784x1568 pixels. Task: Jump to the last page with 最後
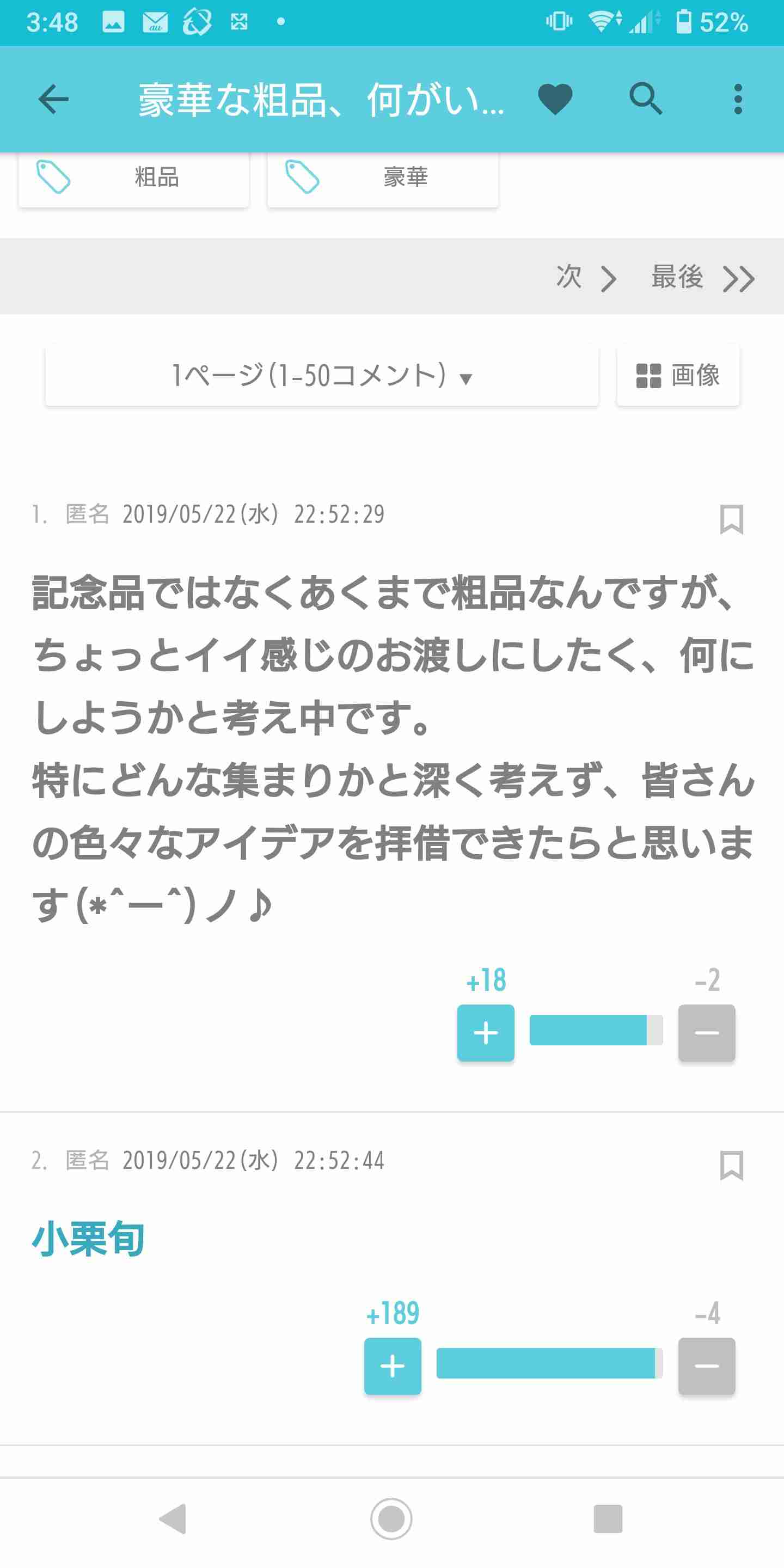[703, 277]
